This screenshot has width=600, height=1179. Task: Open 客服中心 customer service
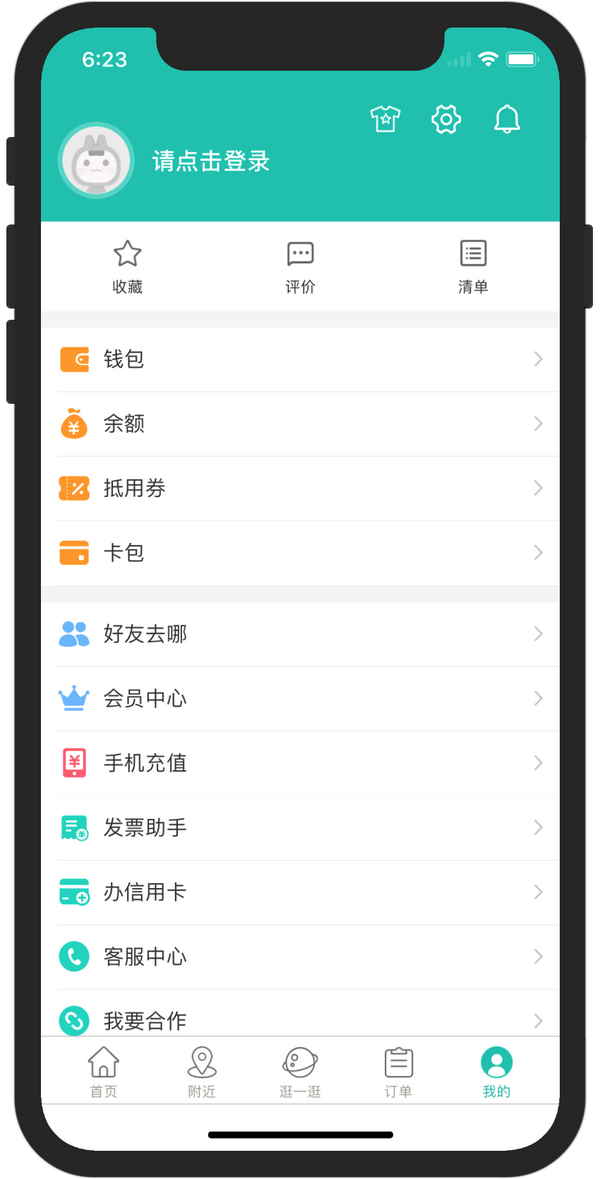pos(300,957)
